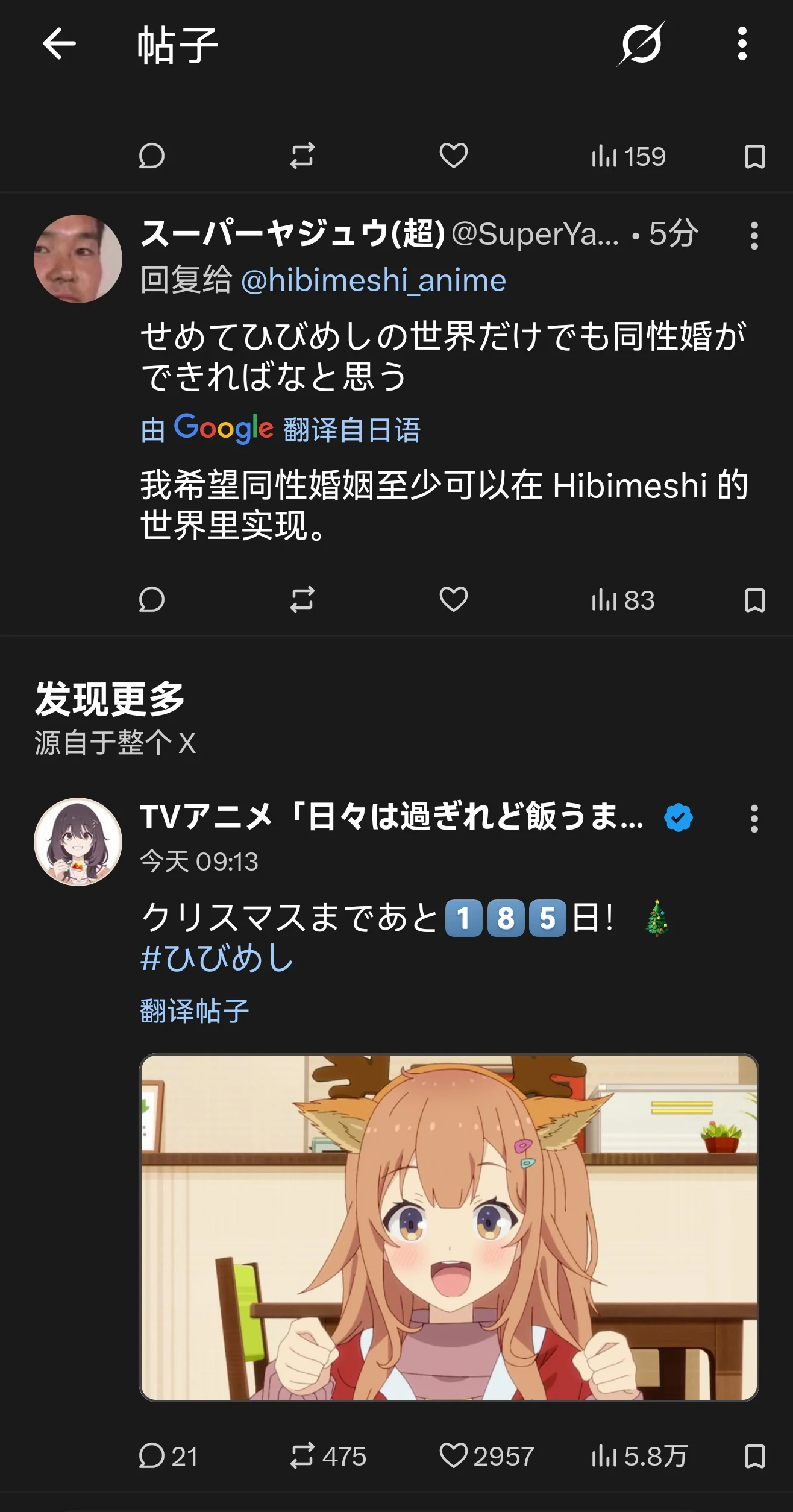793x1512 pixels.
Task: Reply to スーパーヤジュウ's post
Action: (x=151, y=600)
